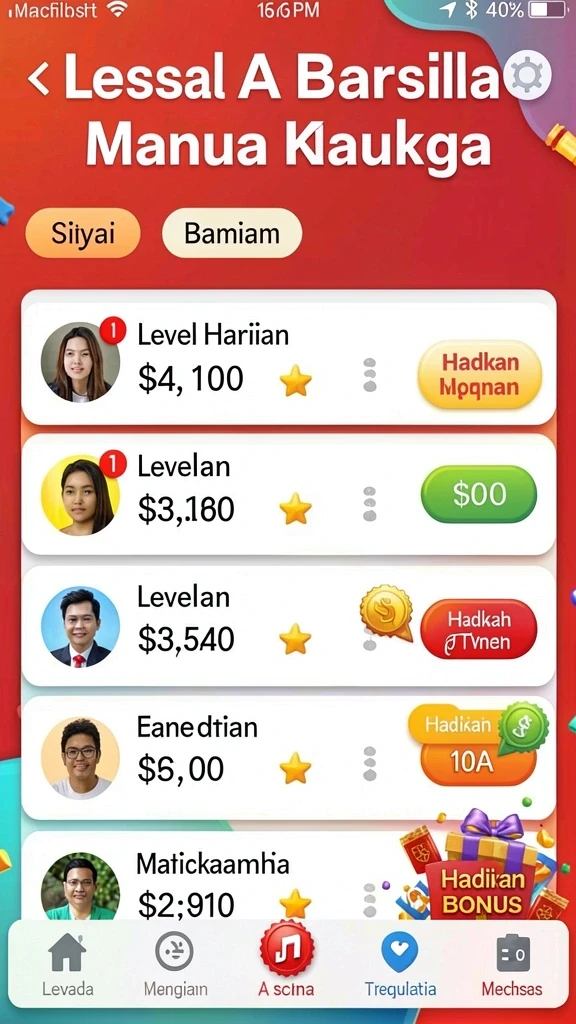The height and width of the screenshot is (1024, 576).
Task: Open the Eanedtian leaderboard row
Action: pos(289,757)
